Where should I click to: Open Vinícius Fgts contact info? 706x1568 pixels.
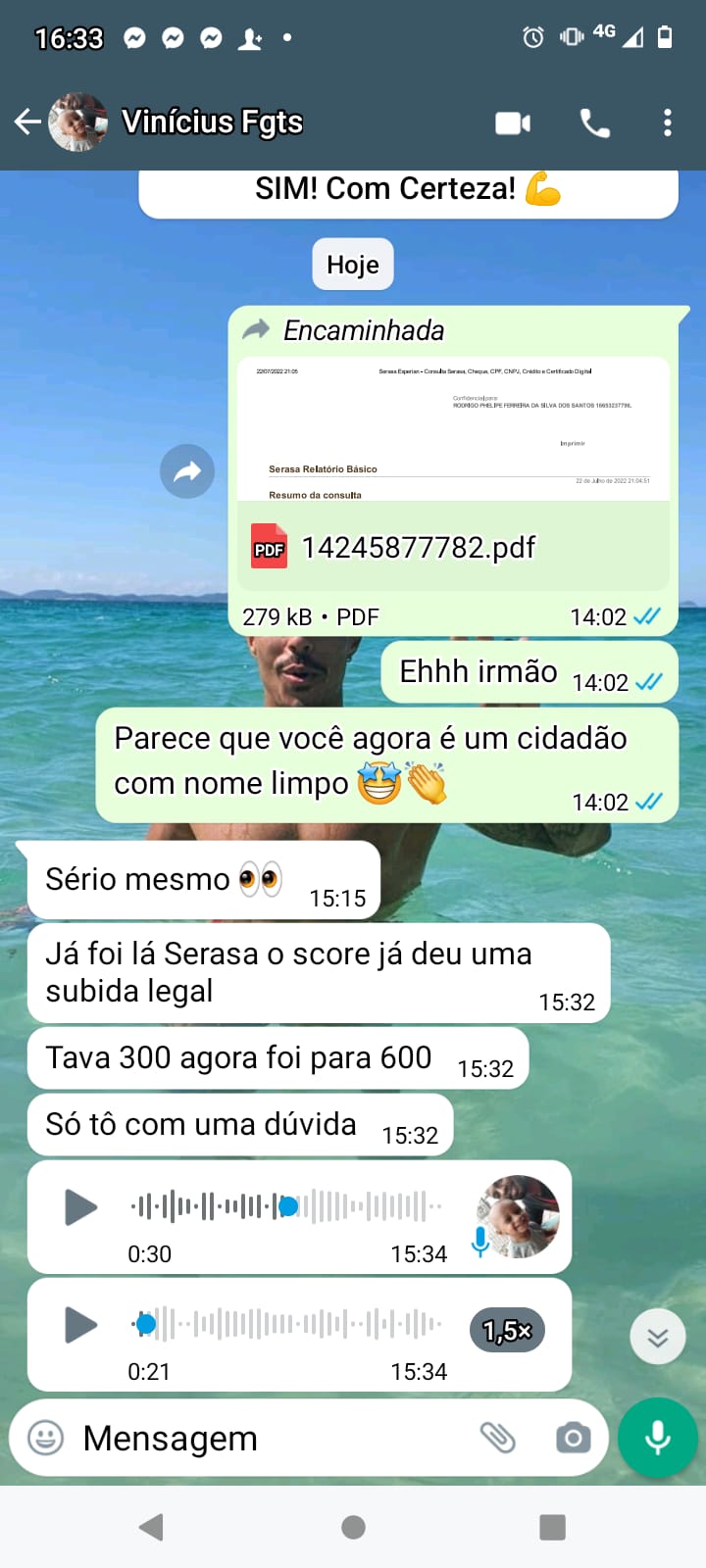click(212, 122)
